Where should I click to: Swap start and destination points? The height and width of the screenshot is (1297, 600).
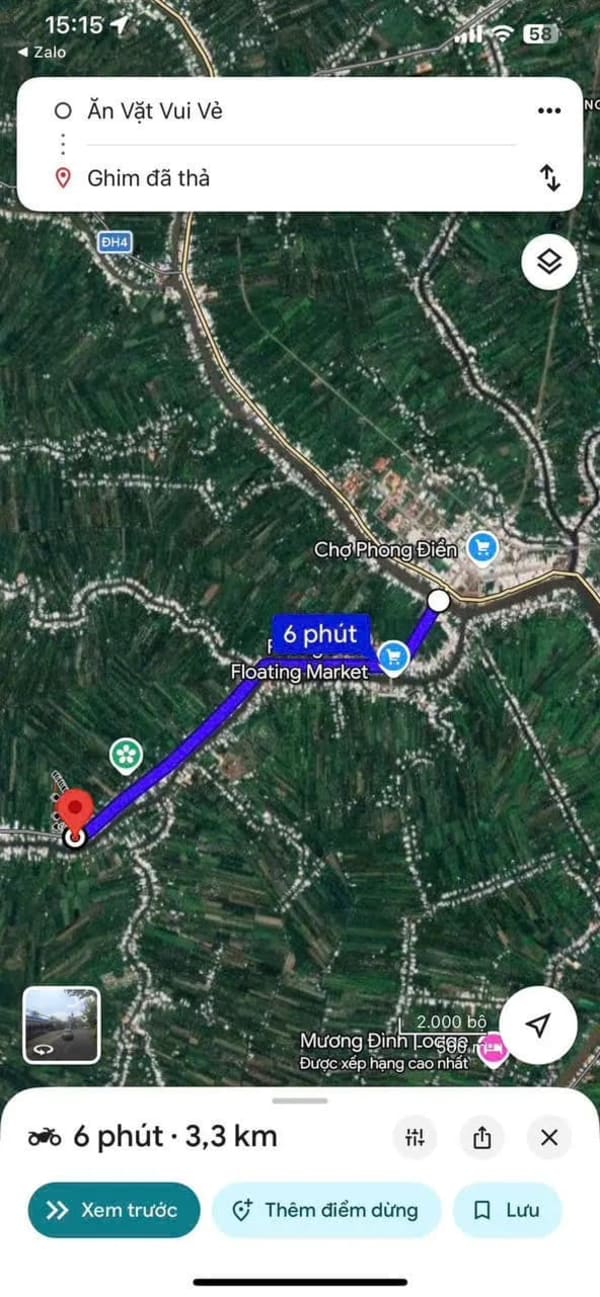coord(549,178)
